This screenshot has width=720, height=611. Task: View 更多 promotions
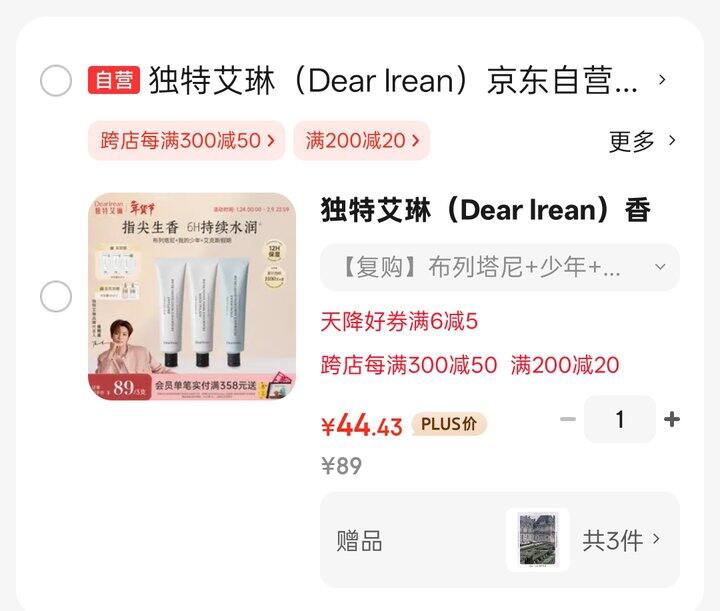[x=642, y=141]
